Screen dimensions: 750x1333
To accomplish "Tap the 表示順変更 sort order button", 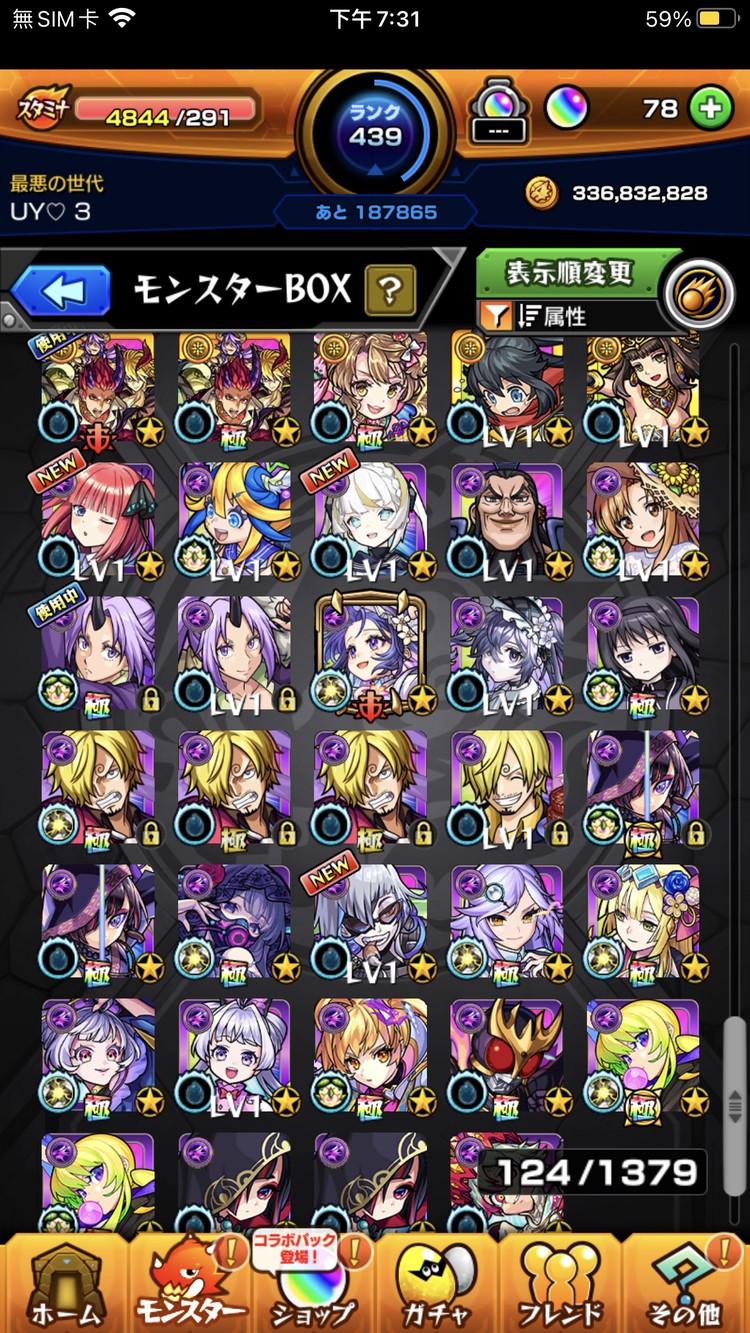I will point(569,272).
